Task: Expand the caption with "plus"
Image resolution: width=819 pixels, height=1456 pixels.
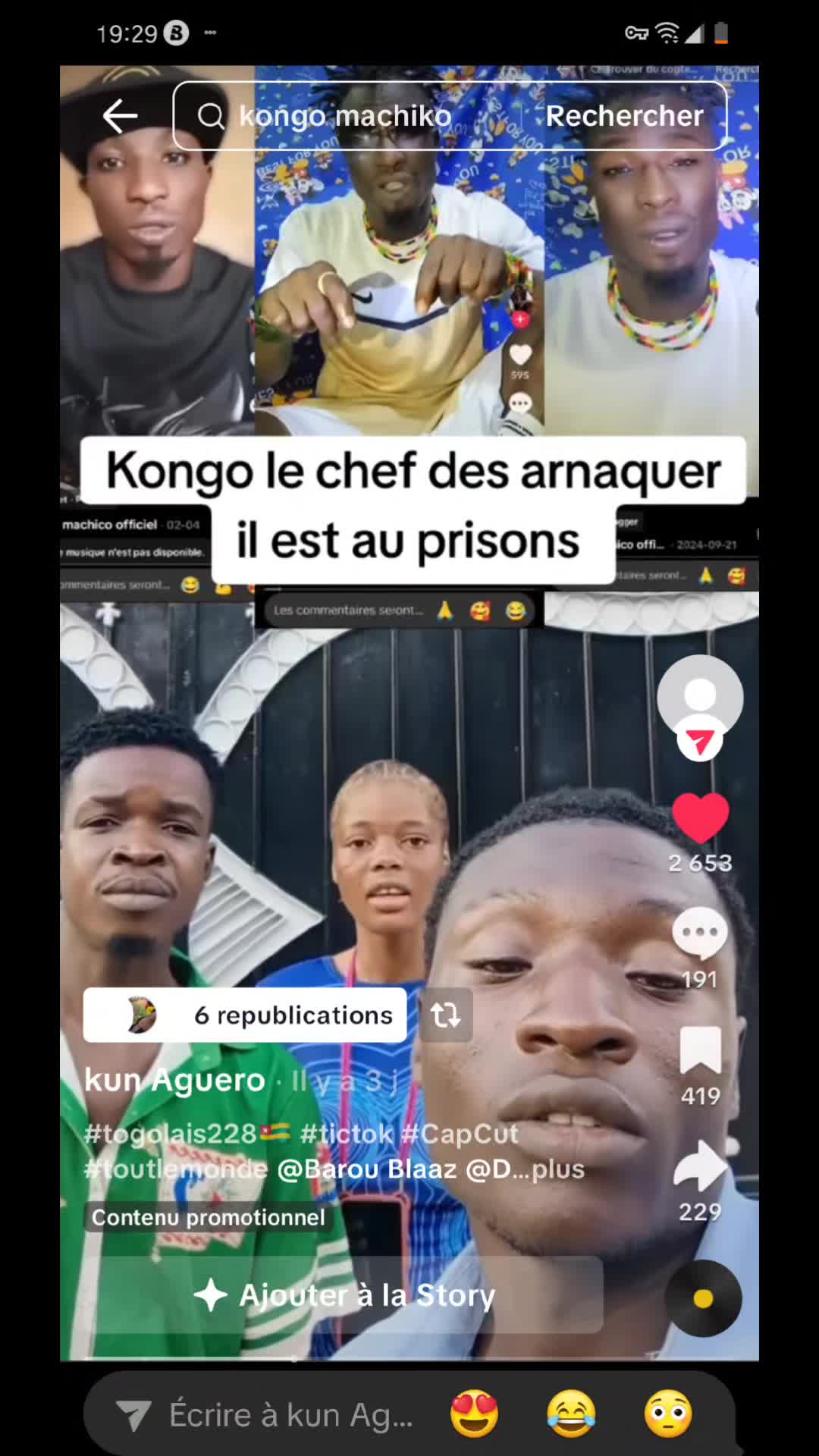Action: point(558,1169)
